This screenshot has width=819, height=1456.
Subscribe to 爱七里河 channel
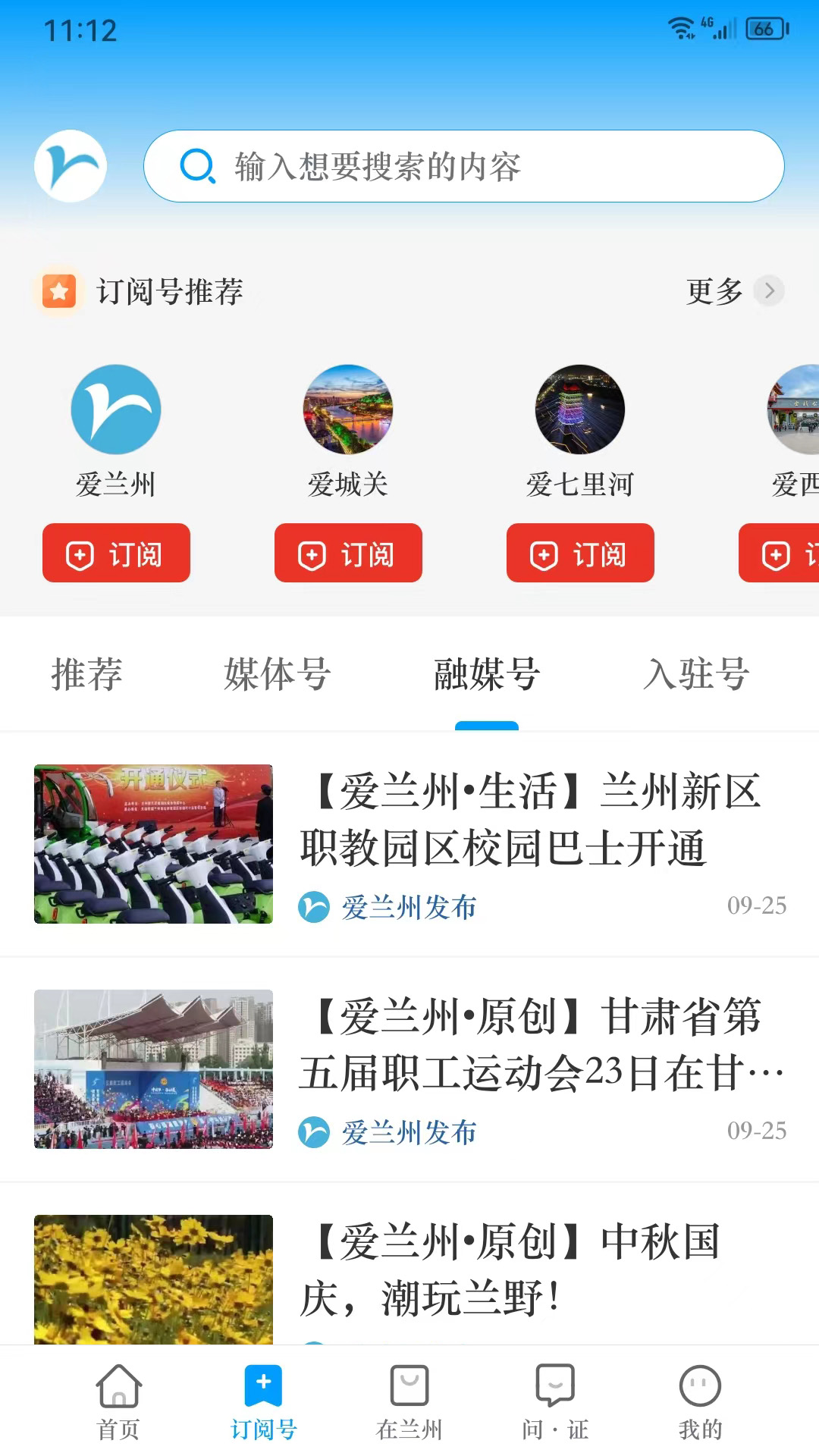pos(580,554)
